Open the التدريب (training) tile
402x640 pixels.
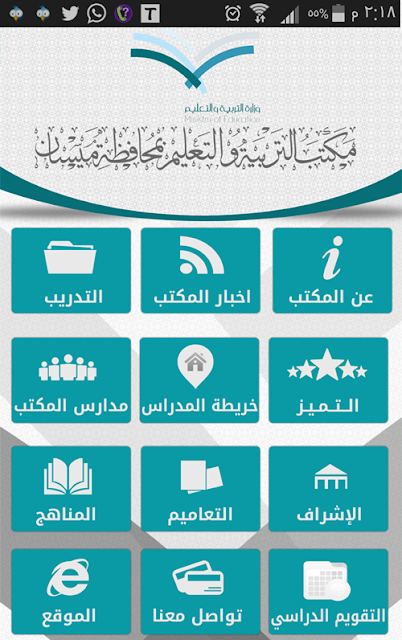pyautogui.click(x=71, y=271)
